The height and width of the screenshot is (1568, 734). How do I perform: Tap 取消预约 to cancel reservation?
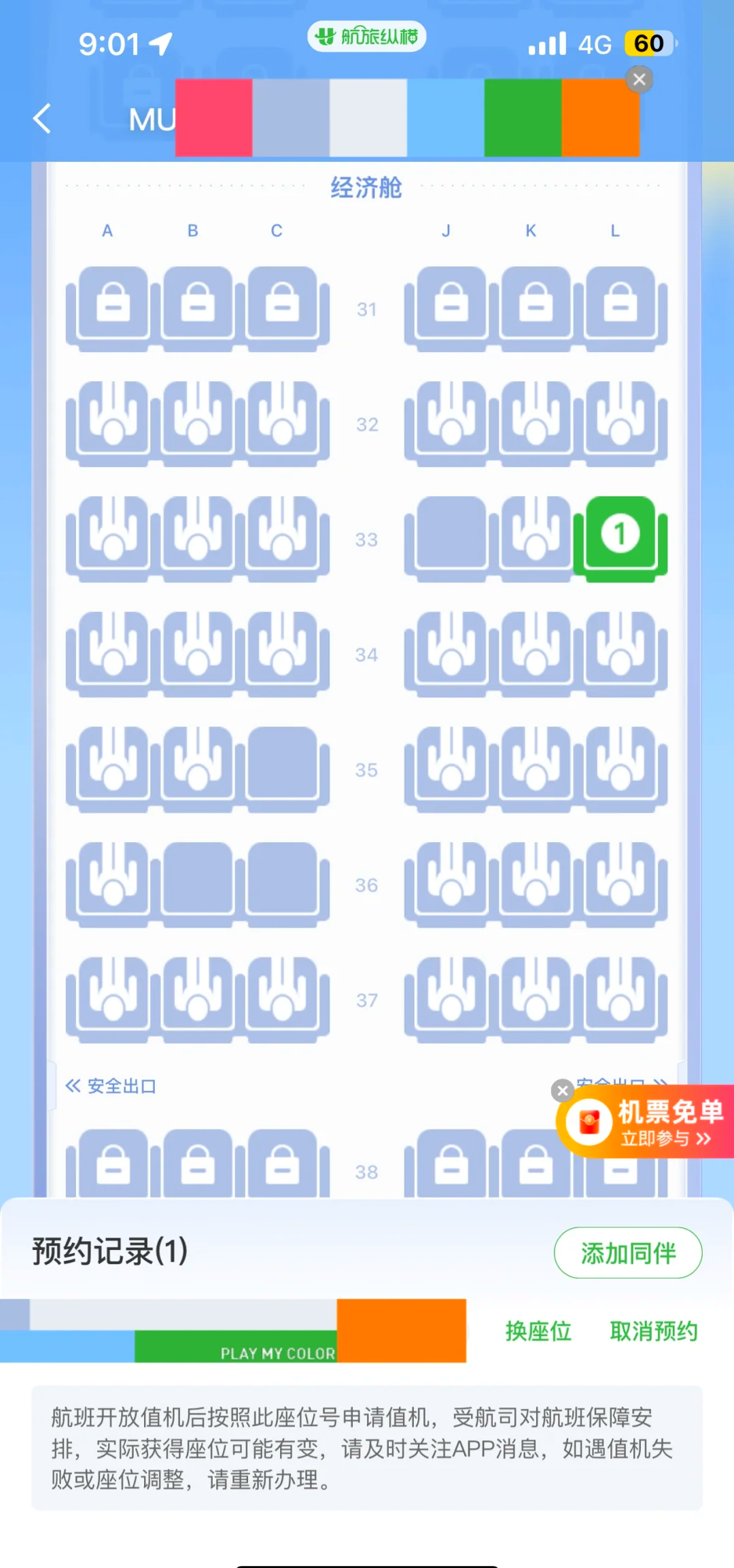point(654,1331)
